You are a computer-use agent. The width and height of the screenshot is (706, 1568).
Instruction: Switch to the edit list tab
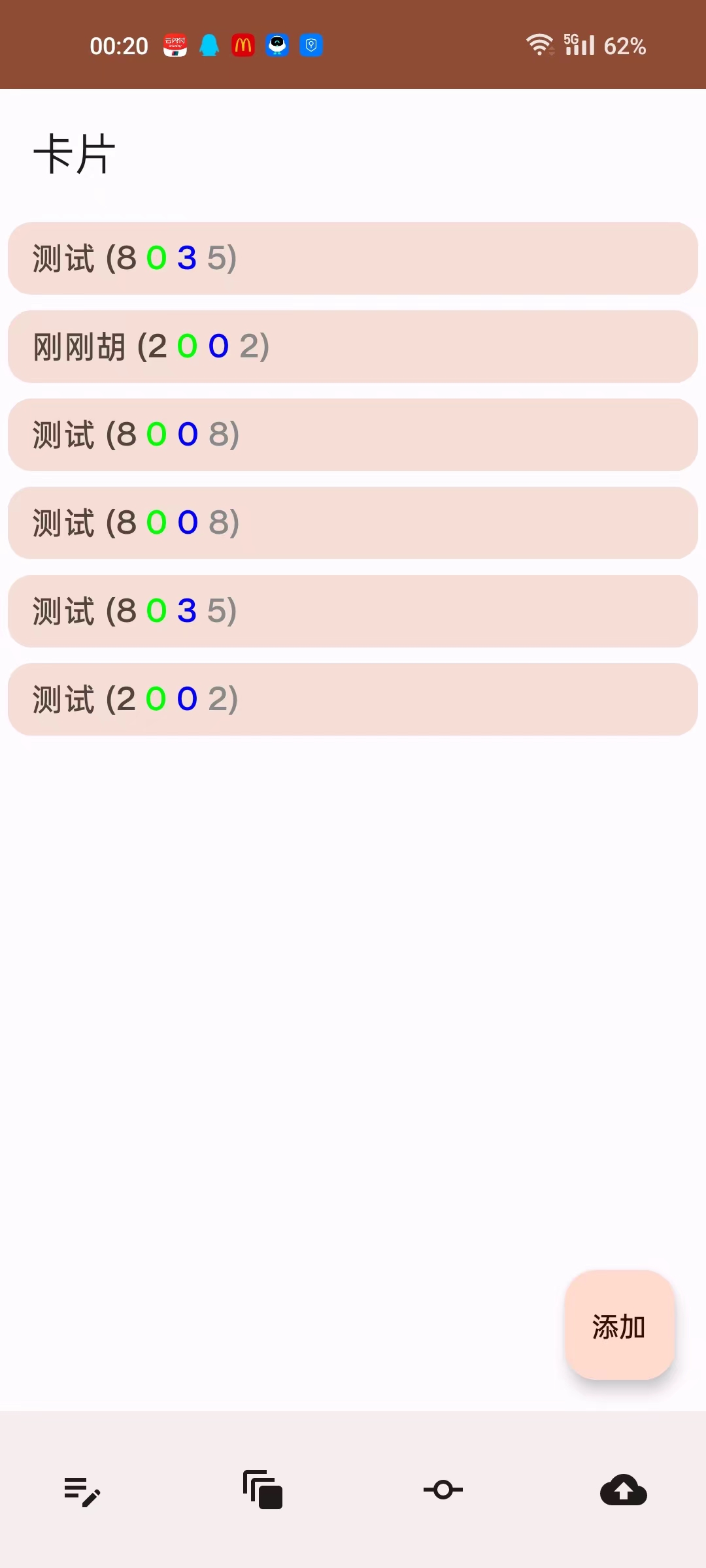(82, 1491)
